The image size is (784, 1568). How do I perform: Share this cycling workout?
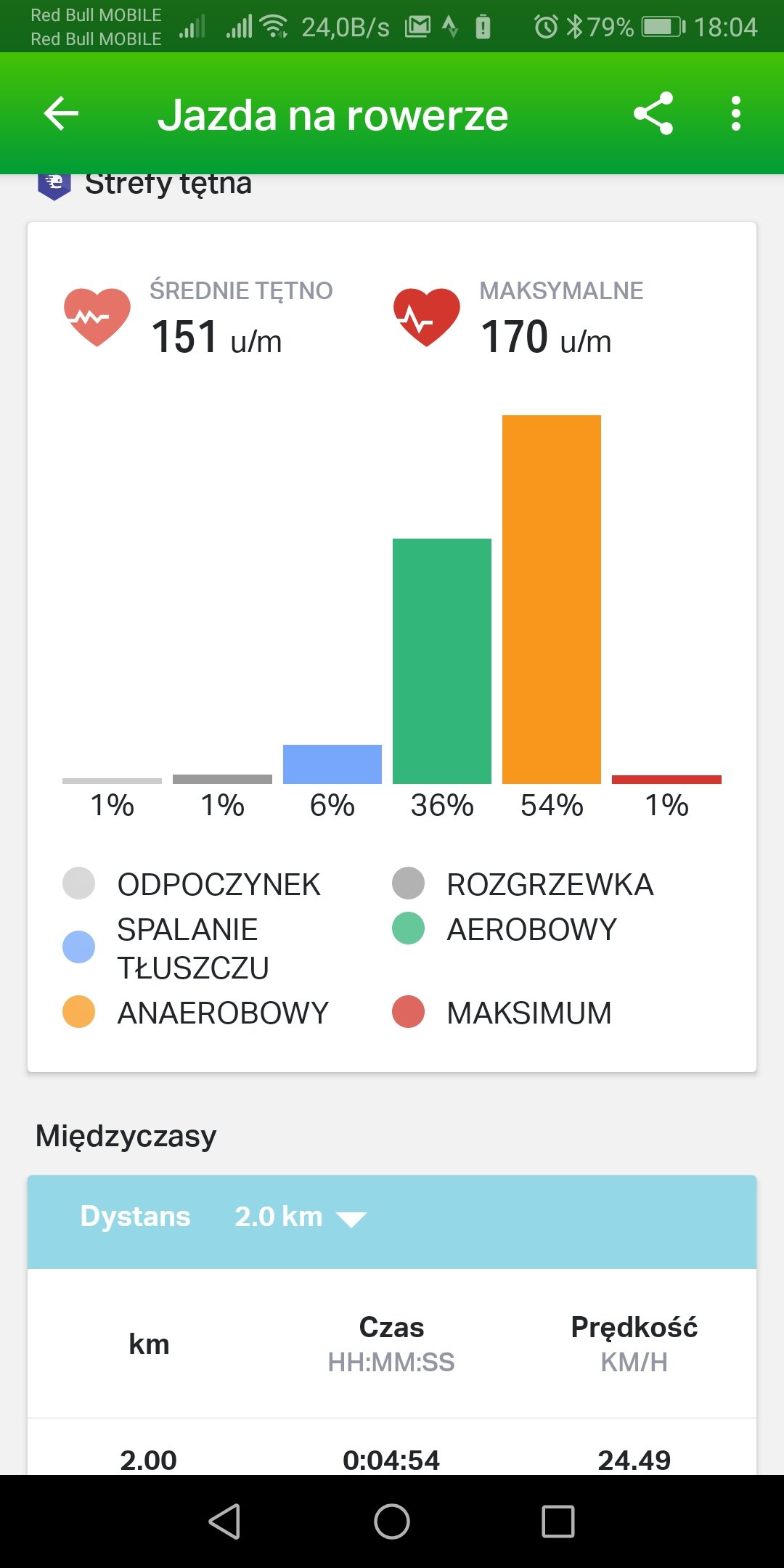[653, 114]
